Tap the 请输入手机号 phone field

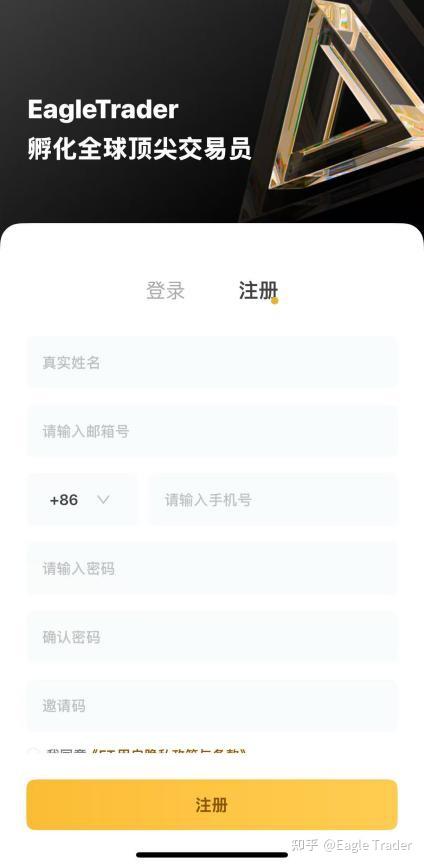coord(273,500)
